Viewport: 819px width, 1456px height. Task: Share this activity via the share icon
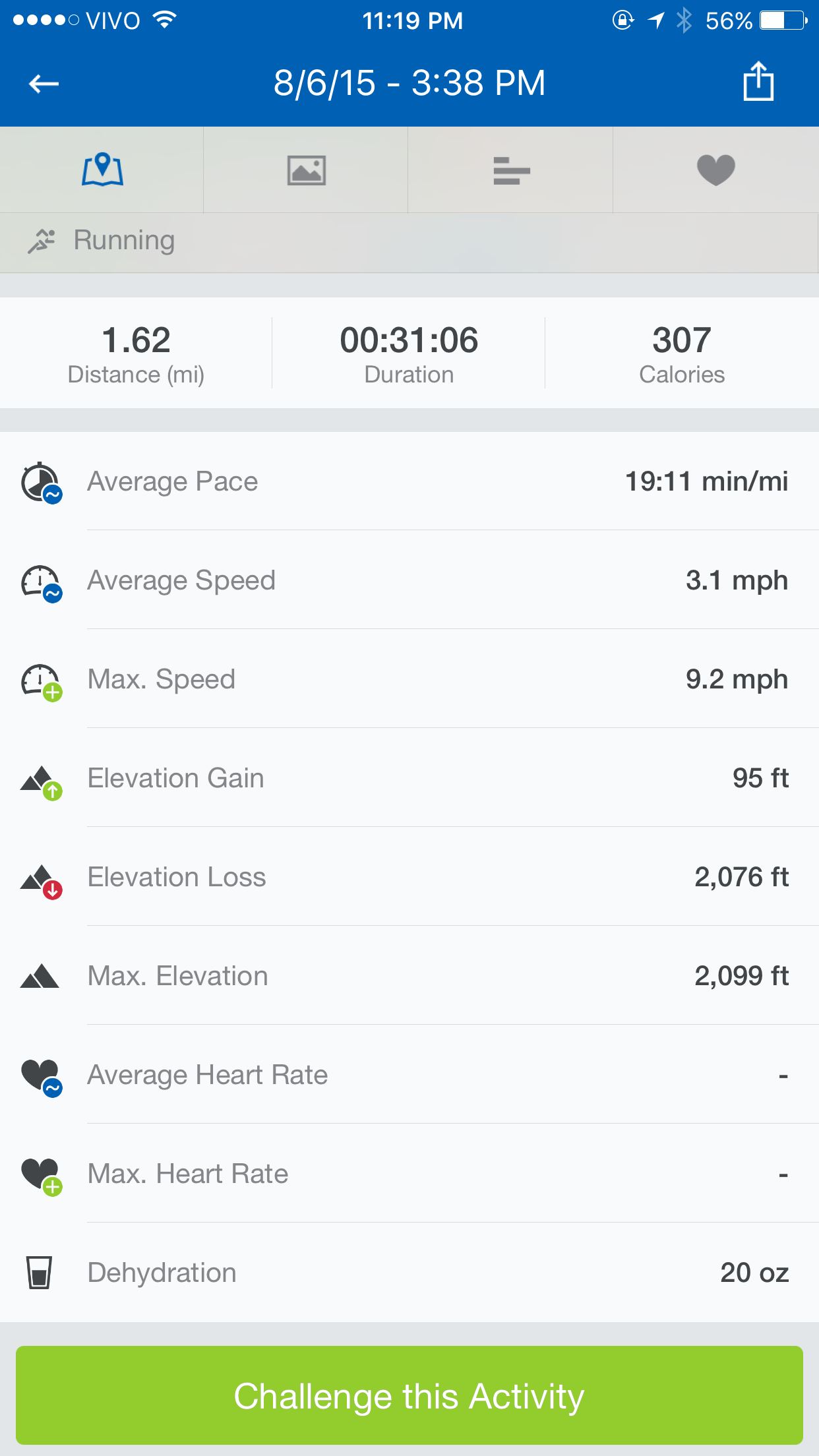(758, 81)
